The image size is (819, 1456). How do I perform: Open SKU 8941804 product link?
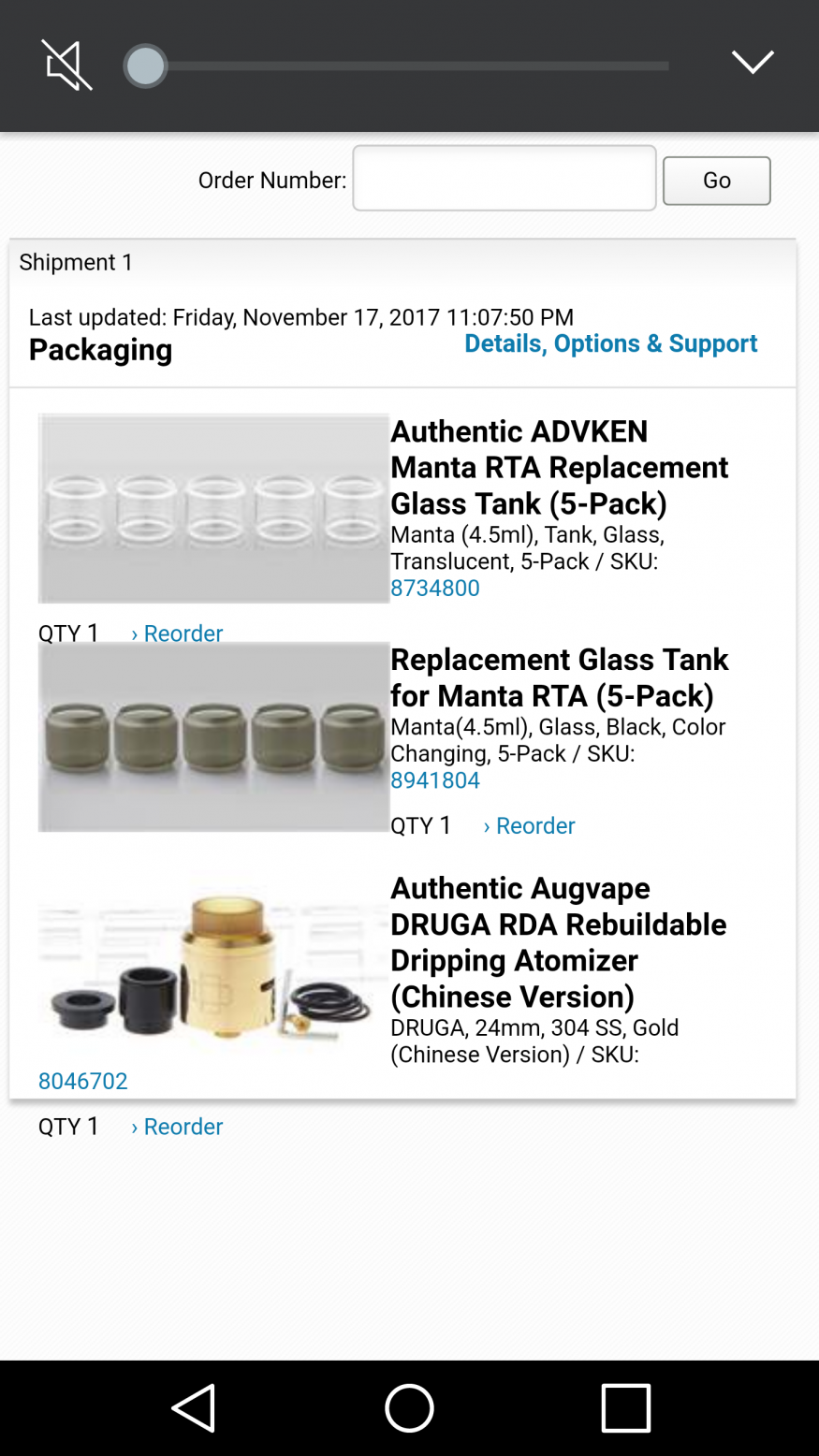pos(435,780)
